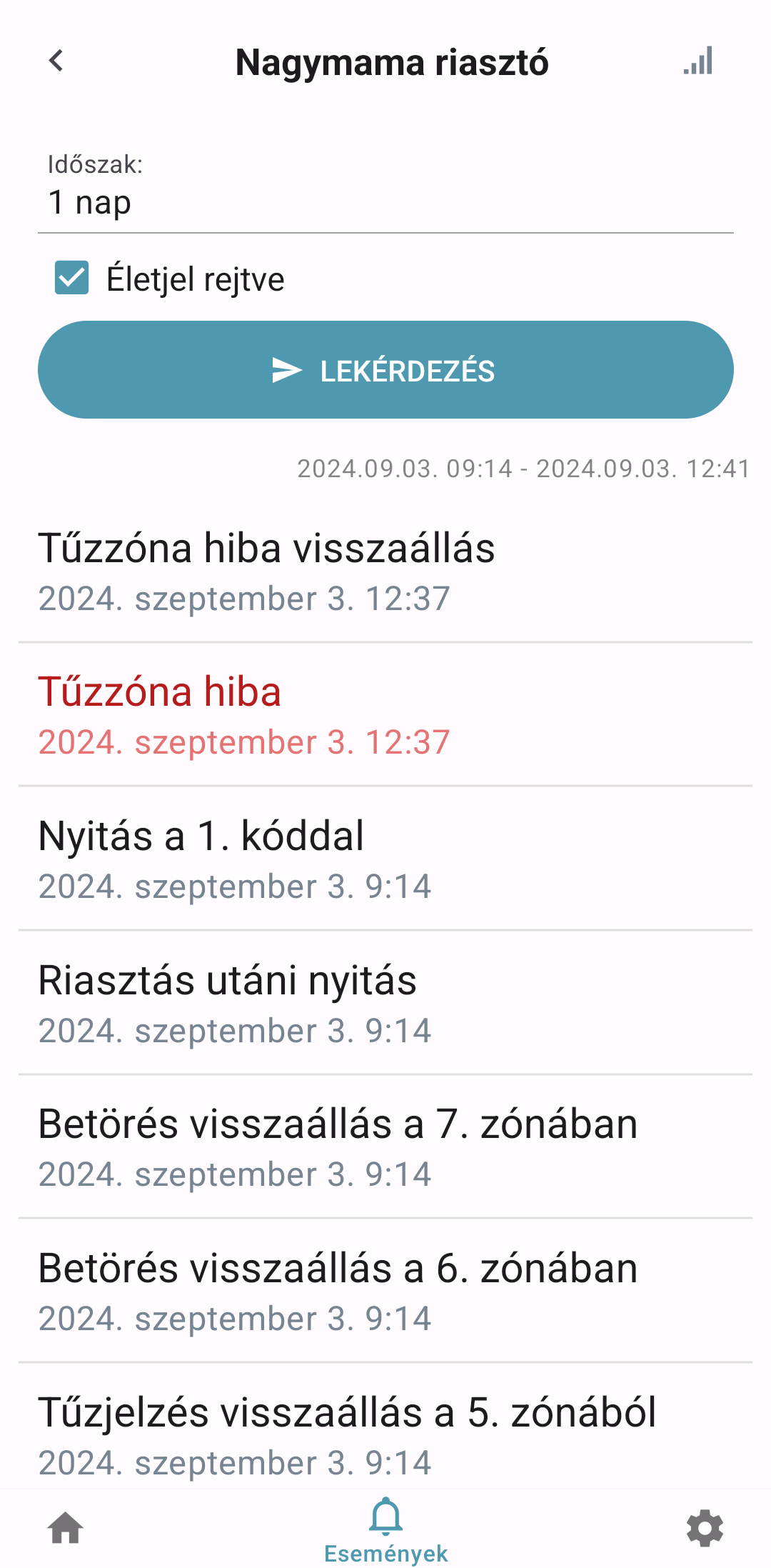
Task: Open the Időszak period dropdown
Action: click(x=385, y=189)
